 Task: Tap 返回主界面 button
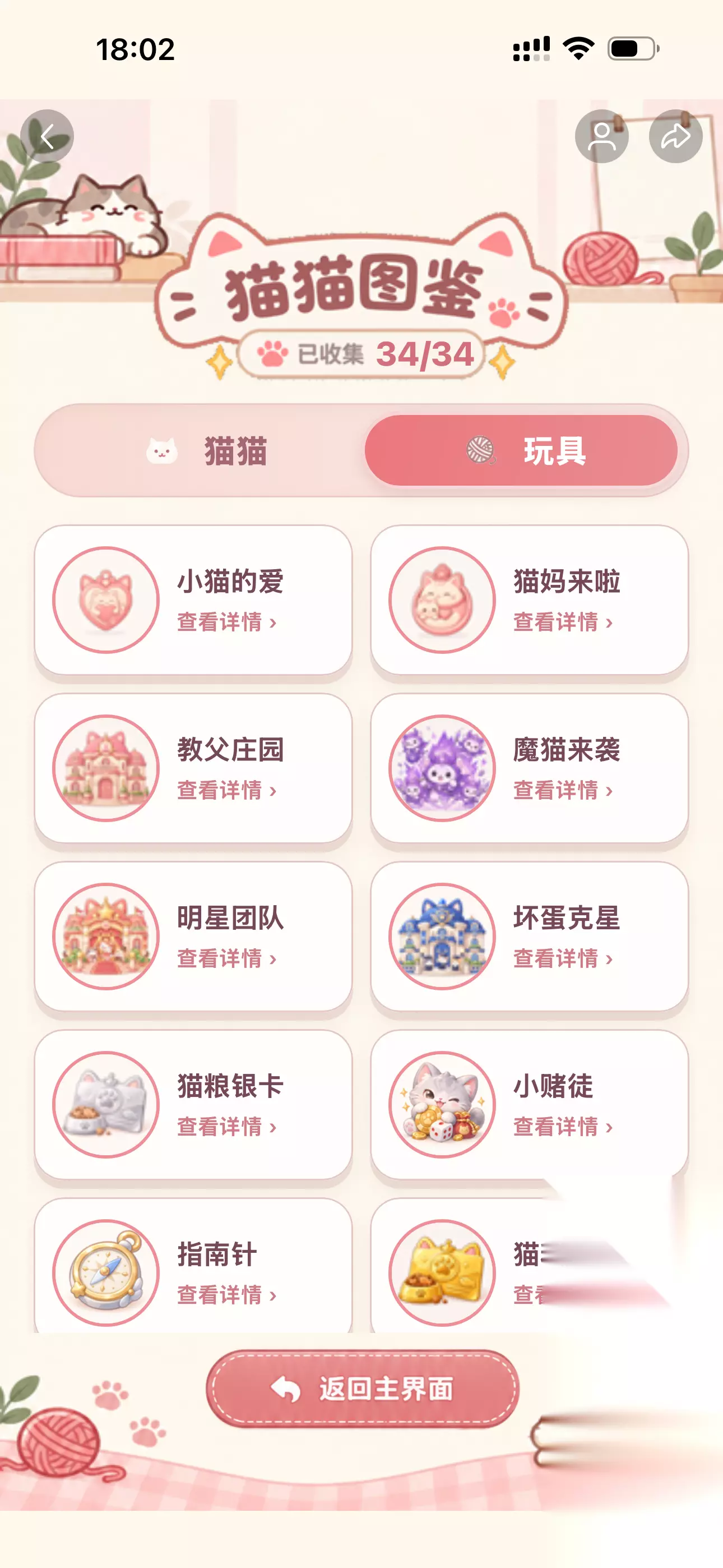point(363,1389)
